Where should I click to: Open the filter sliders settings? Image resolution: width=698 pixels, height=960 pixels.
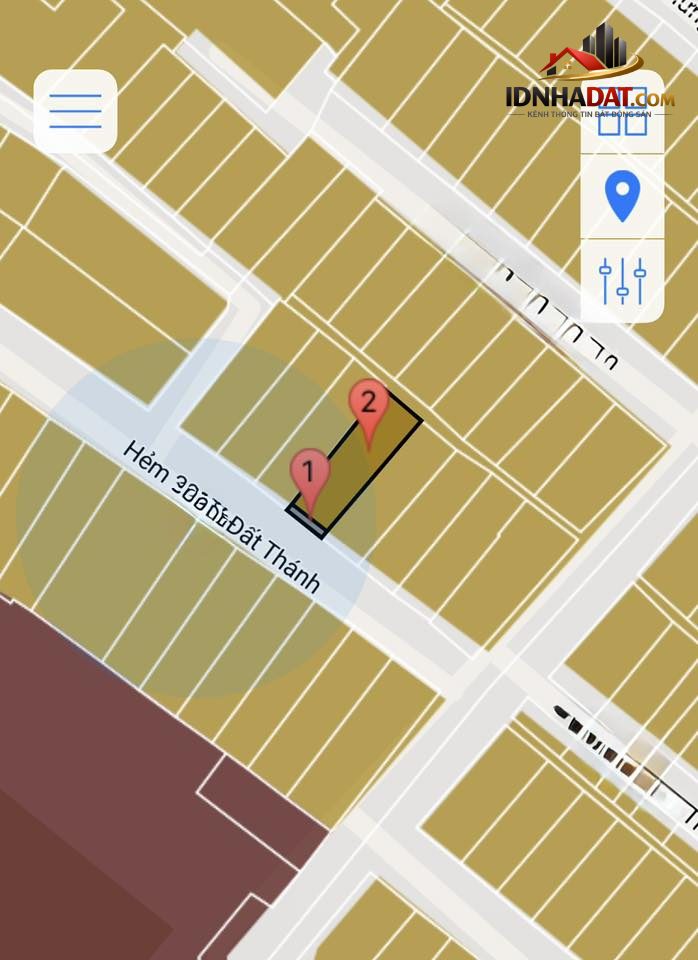coord(622,281)
